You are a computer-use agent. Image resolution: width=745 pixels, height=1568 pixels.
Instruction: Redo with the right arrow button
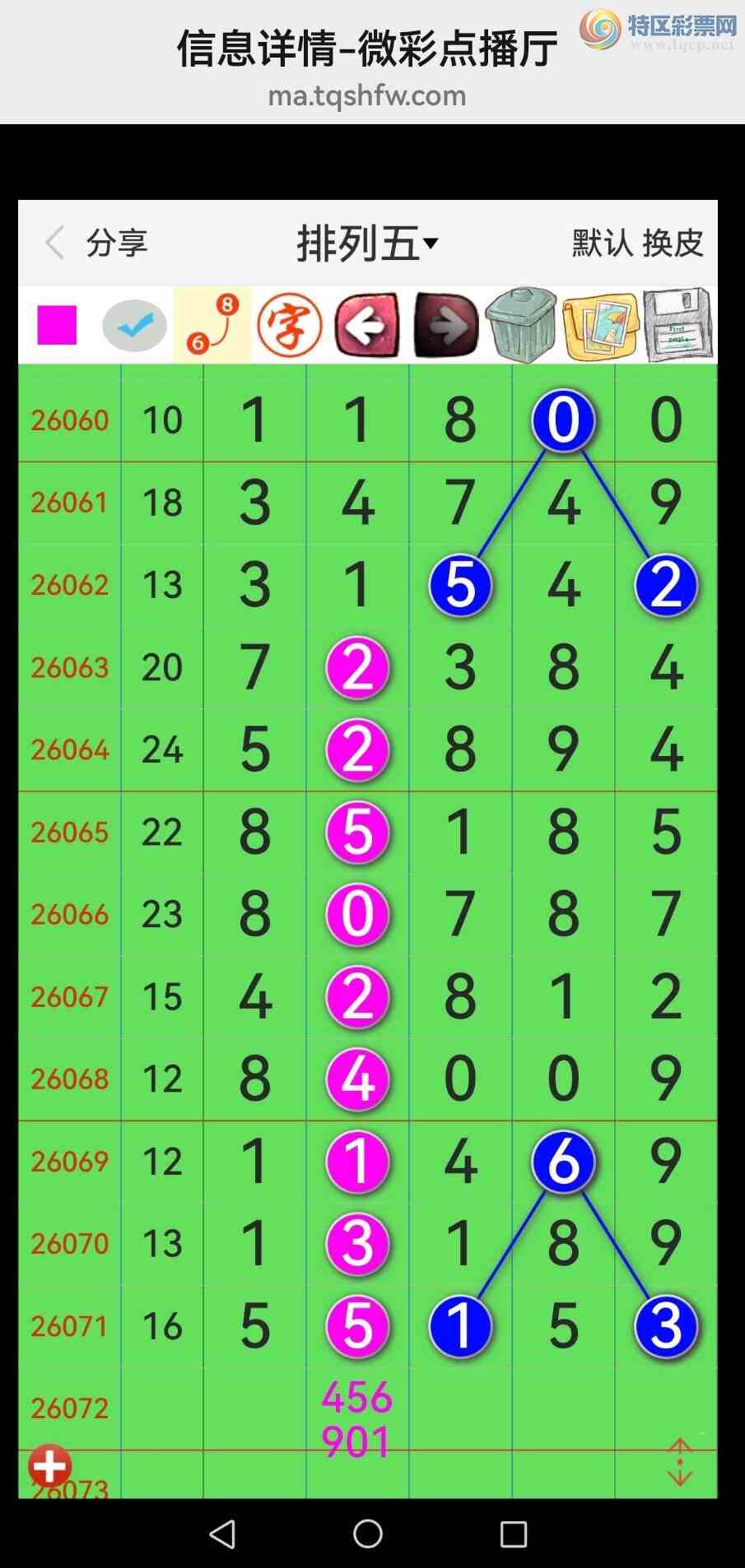[445, 326]
